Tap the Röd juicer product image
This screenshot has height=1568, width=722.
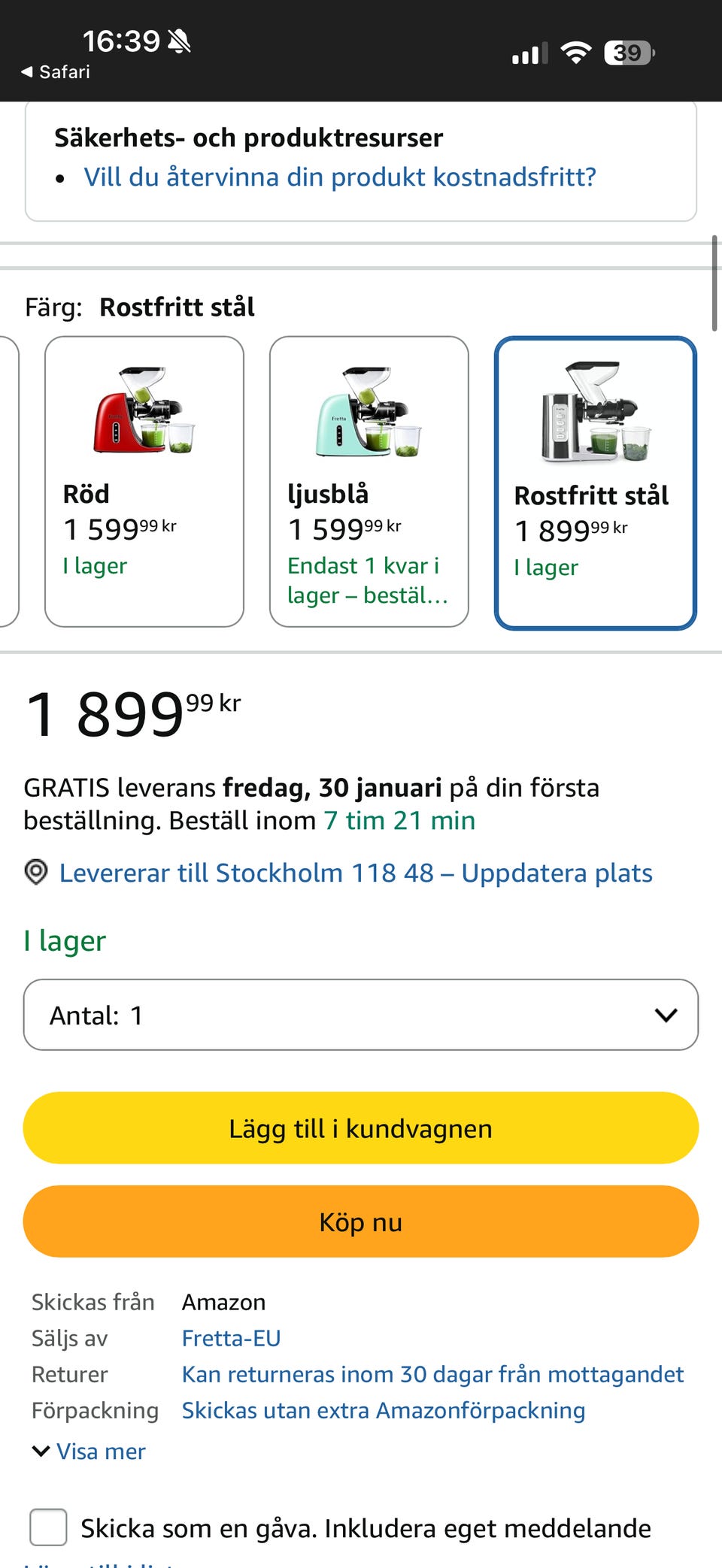click(144, 413)
